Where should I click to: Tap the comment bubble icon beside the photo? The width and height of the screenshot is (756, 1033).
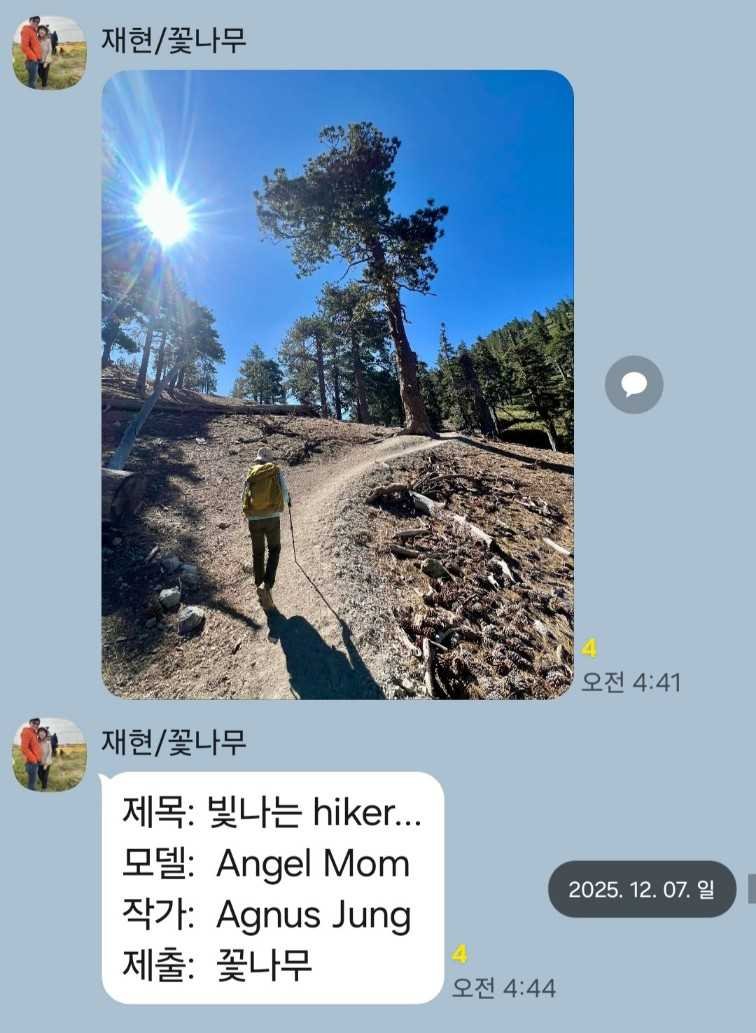634,384
